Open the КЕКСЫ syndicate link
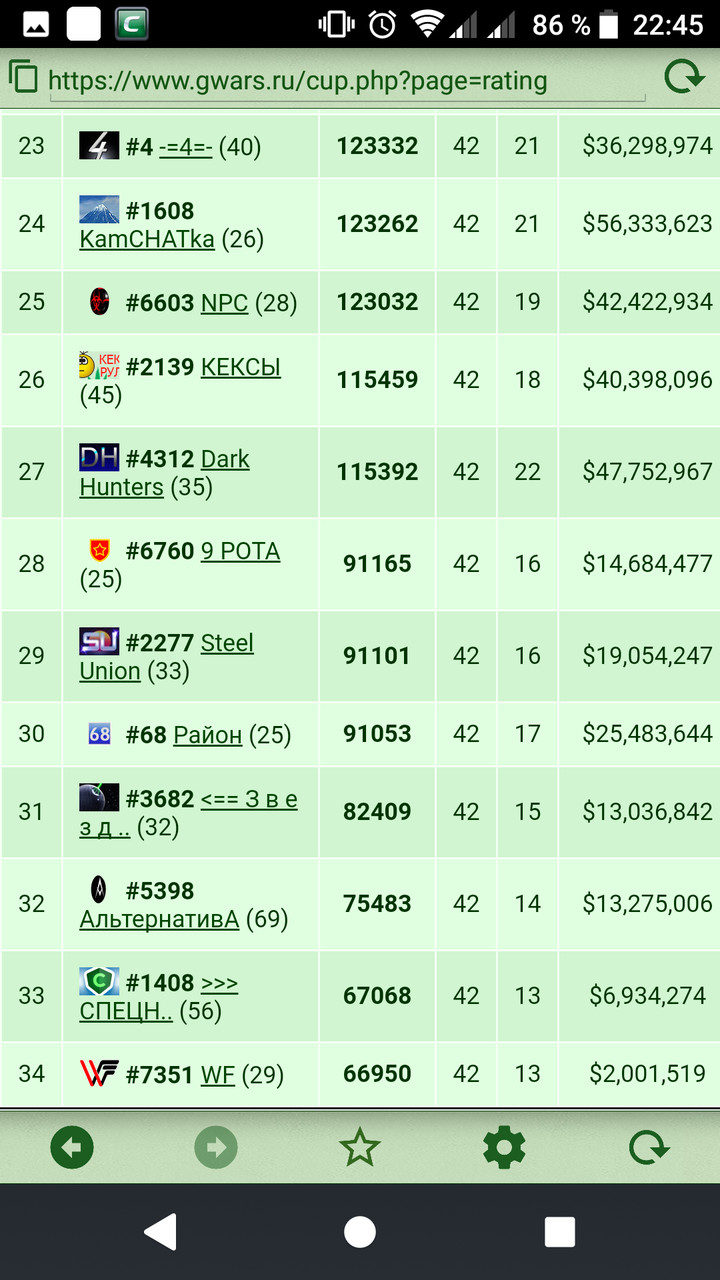 241,367
